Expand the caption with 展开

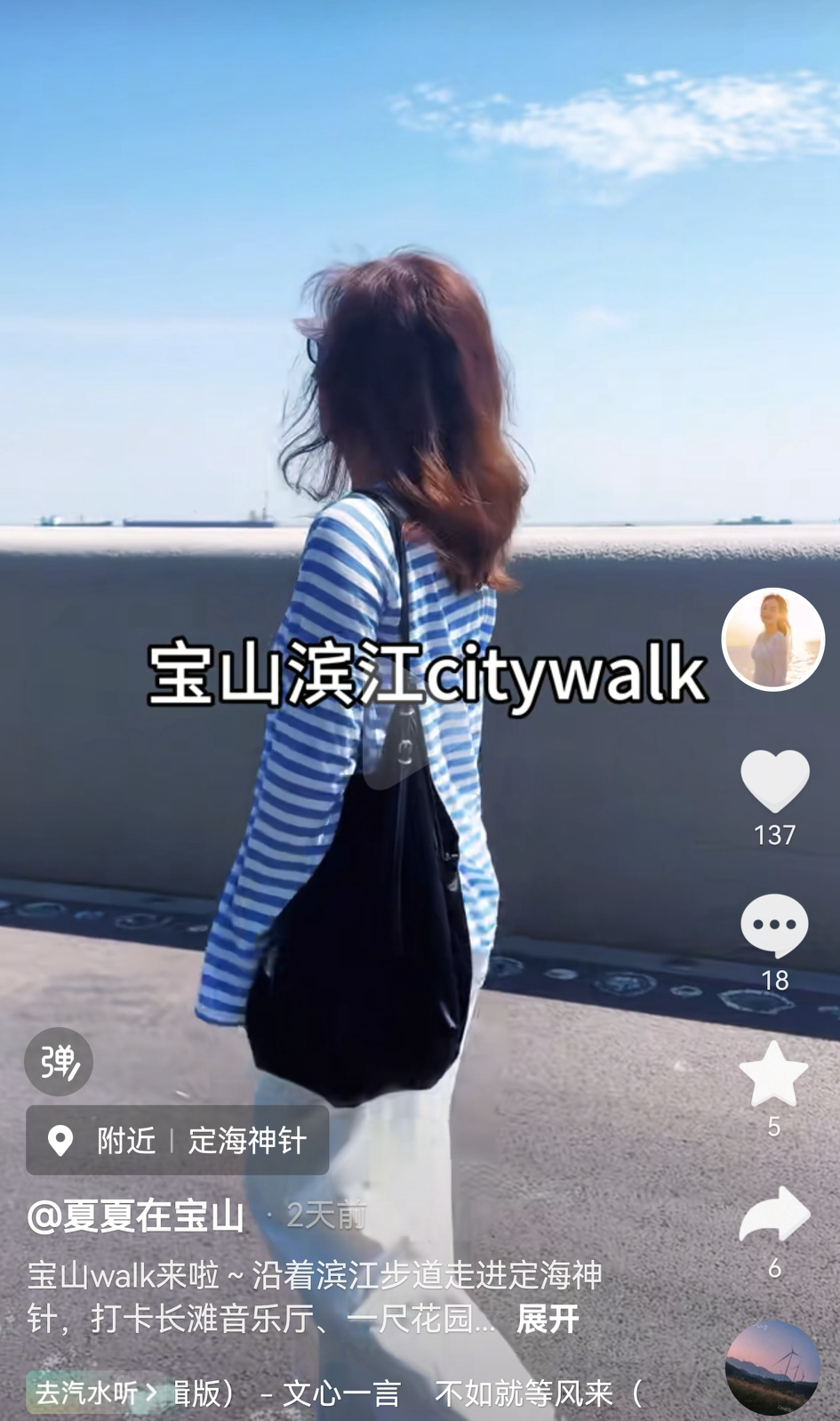[x=548, y=1319]
